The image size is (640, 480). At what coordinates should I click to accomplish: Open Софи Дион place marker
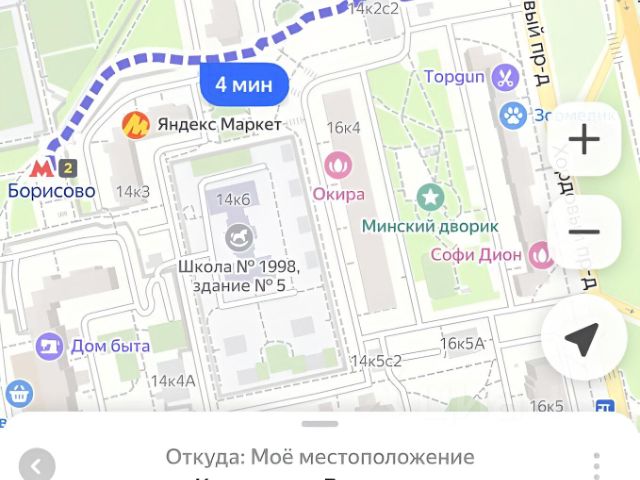[540, 254]
